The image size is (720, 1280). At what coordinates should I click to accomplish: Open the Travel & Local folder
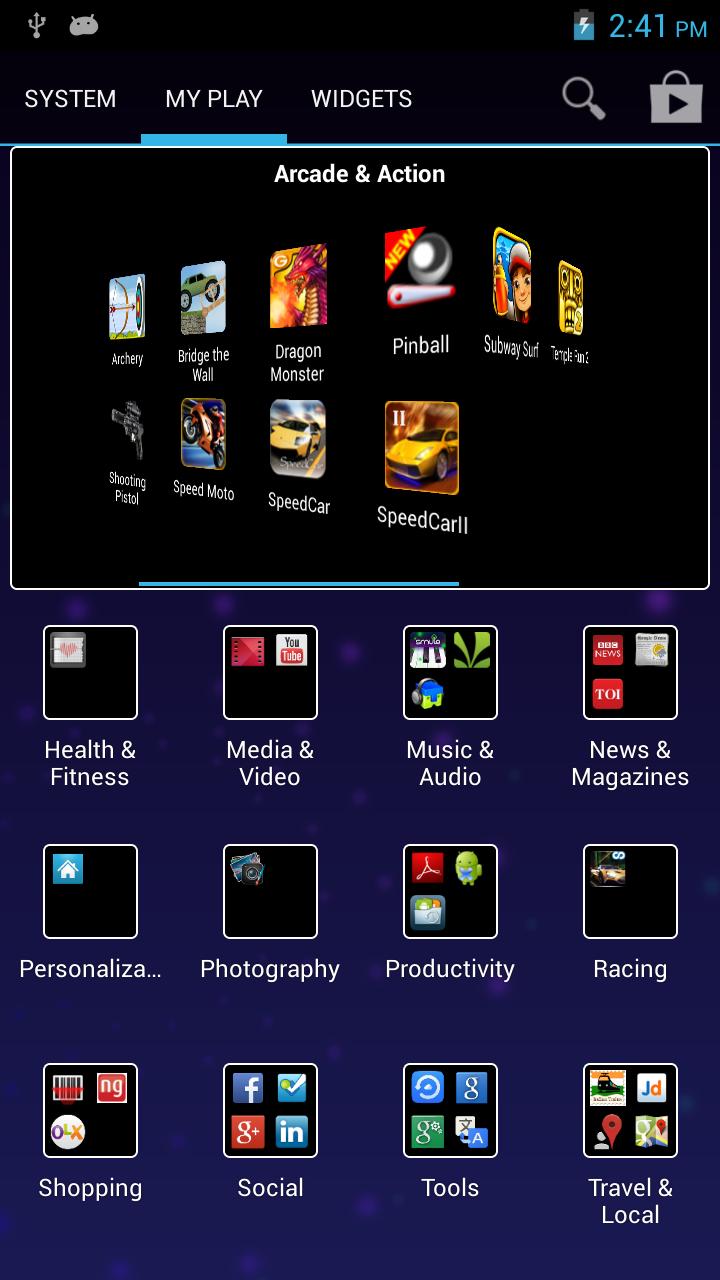pos(630,1110)
